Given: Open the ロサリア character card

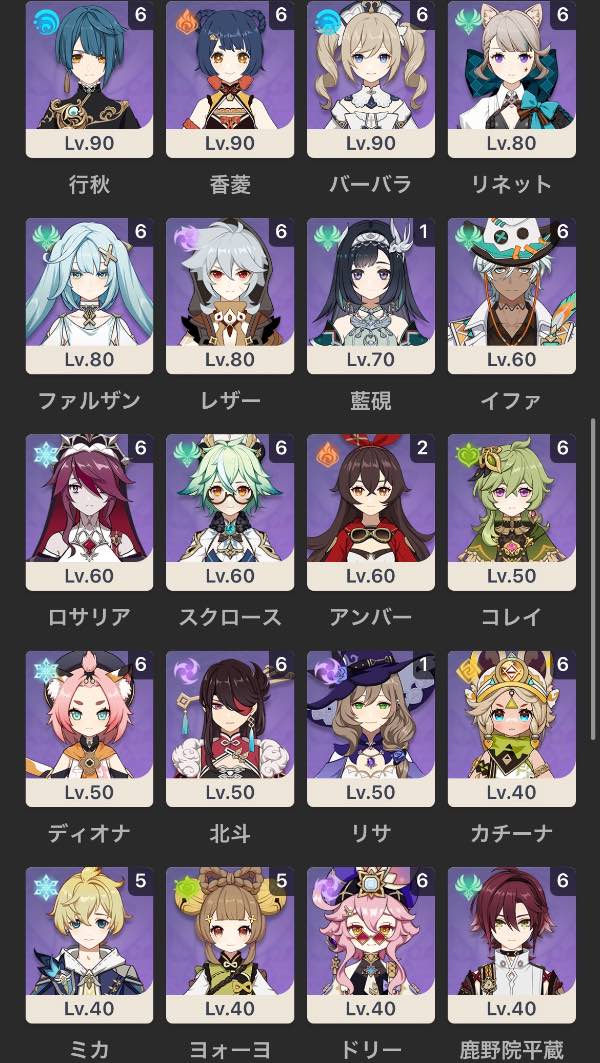Looking at the screenshot, I should (89, 512).
